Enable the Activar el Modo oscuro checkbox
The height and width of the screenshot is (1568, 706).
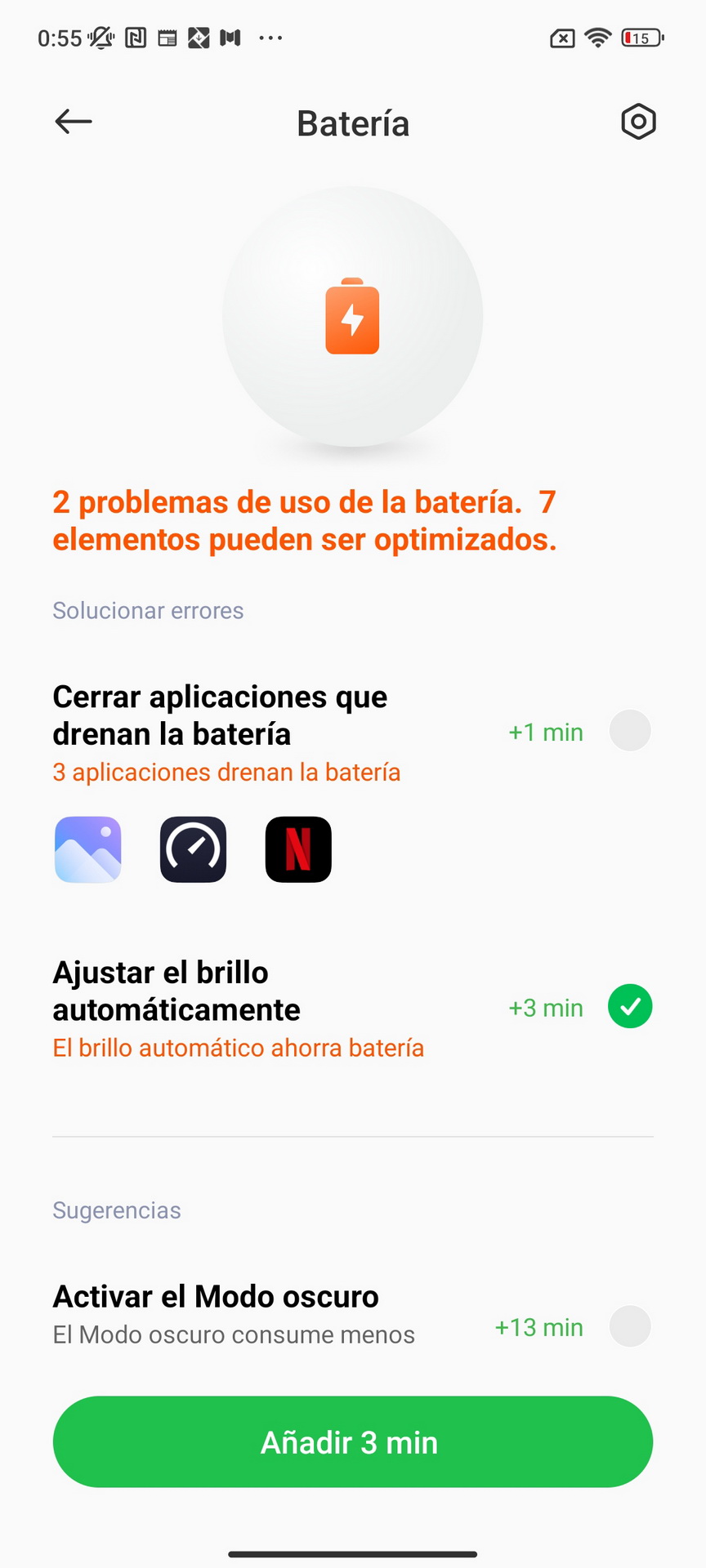point(630,1326)
